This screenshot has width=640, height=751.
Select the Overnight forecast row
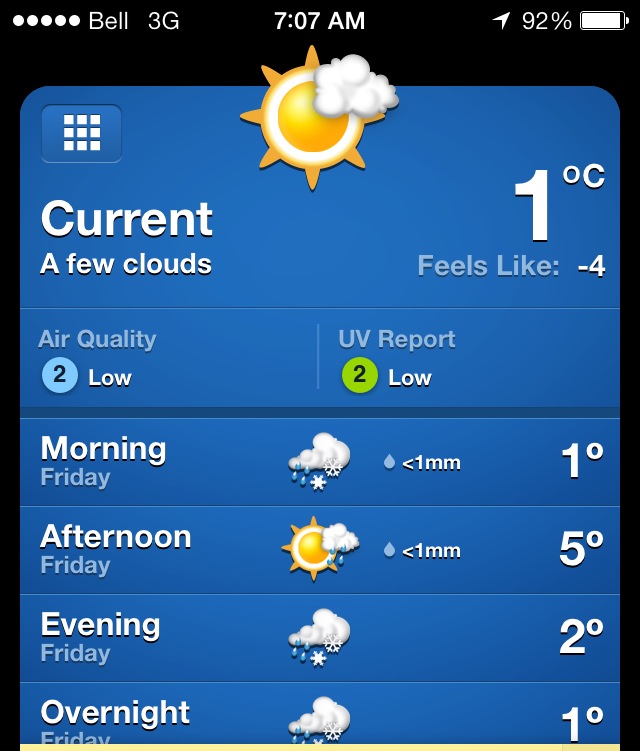pos(320,718)
